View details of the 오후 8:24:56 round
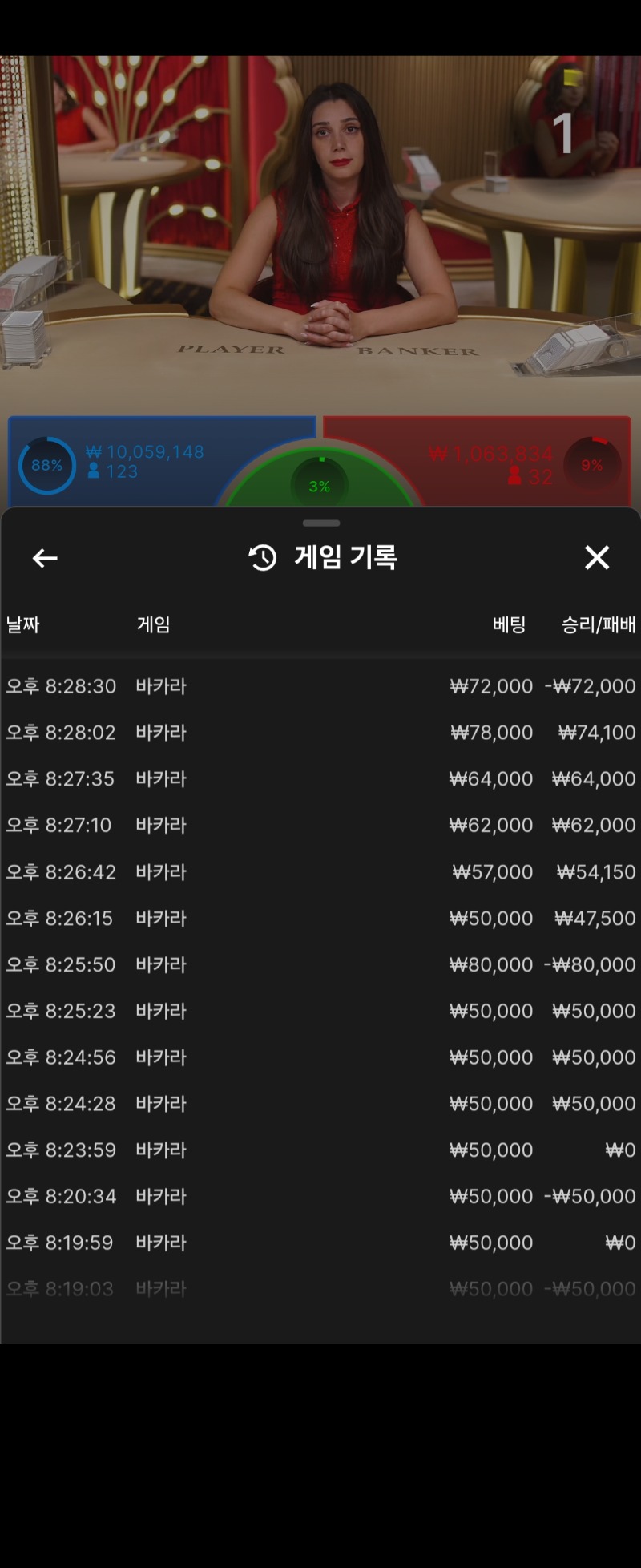 (x=320, y=1058)
